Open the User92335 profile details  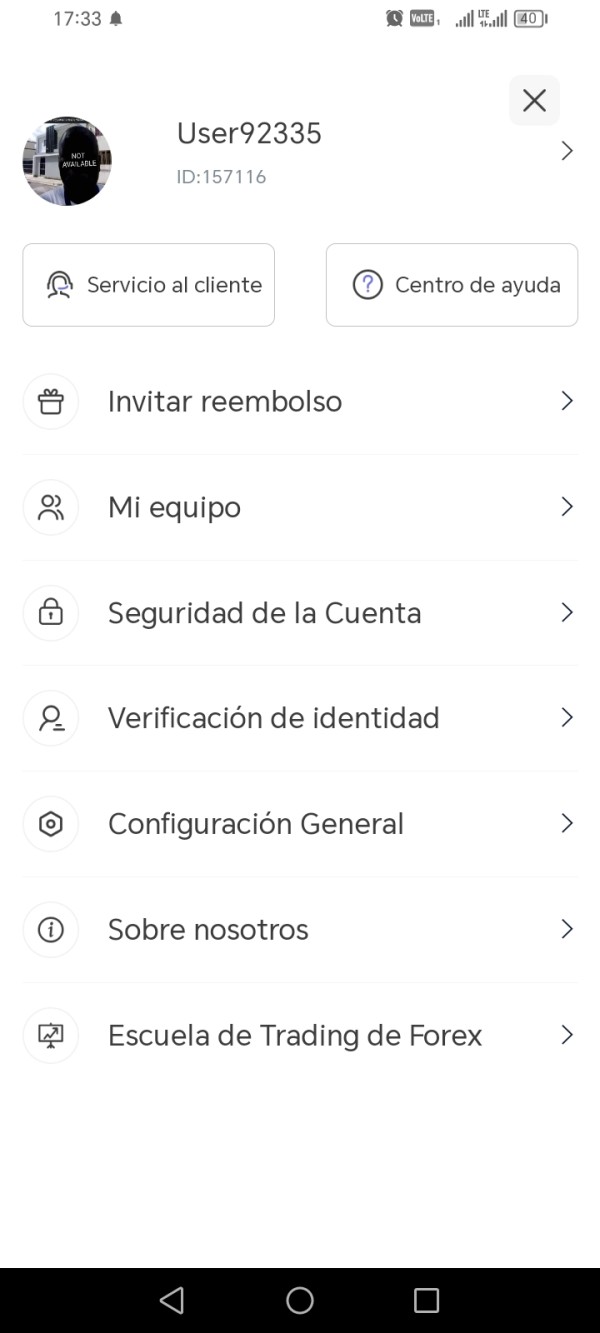pos(300,152)
